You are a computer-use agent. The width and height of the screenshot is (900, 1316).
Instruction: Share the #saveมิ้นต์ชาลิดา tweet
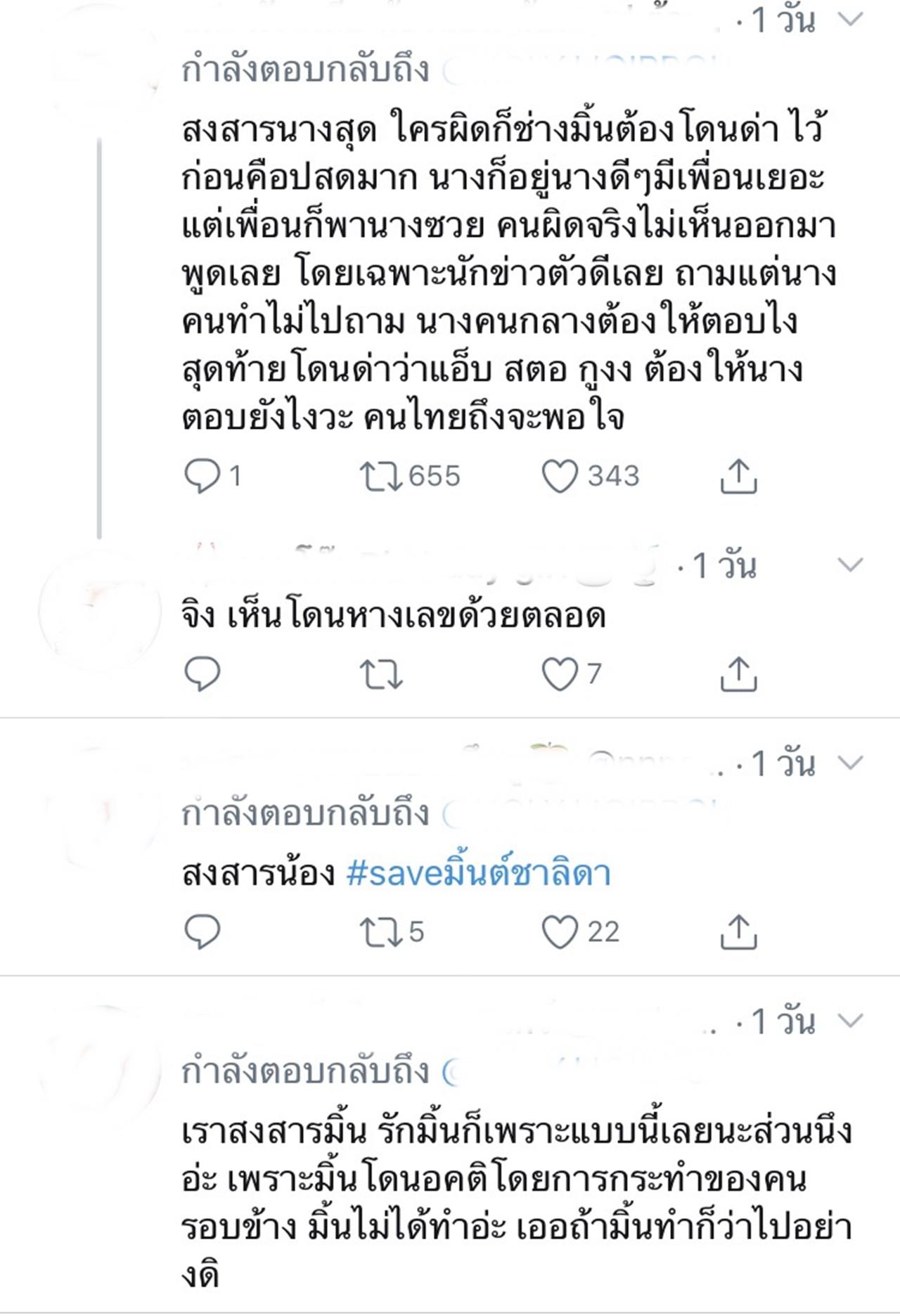point(738,931)
